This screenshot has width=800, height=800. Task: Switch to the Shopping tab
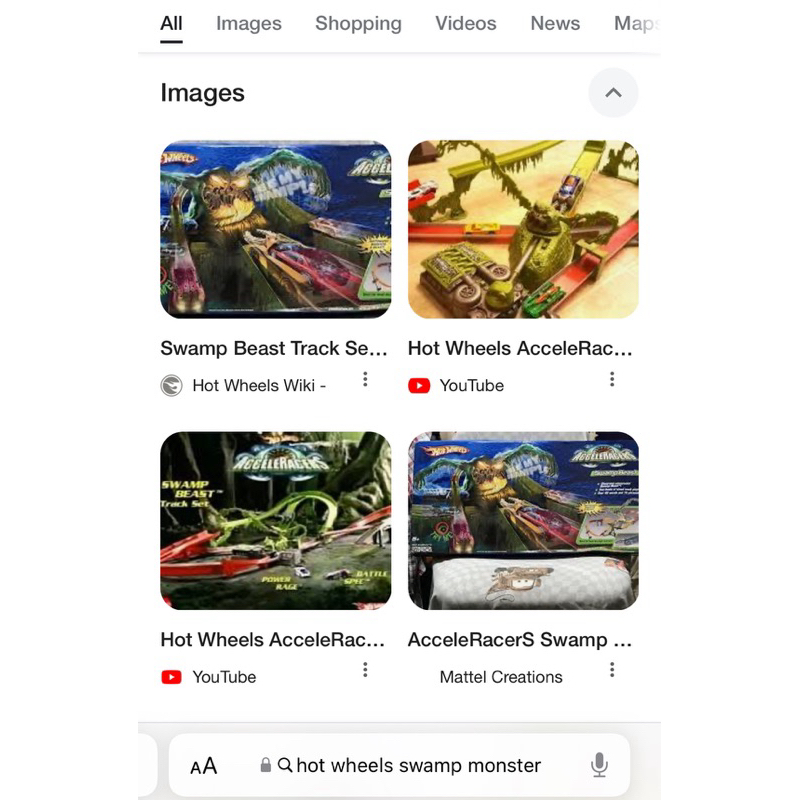pos(358,23)
